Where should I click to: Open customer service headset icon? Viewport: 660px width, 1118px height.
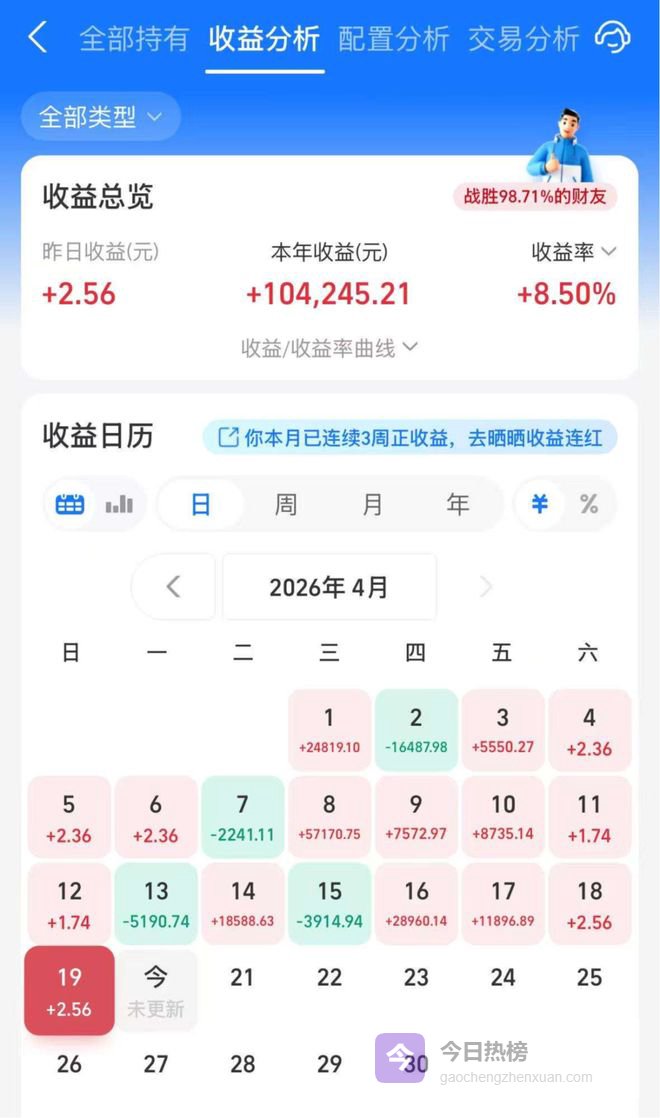click(x=612, y=39)
